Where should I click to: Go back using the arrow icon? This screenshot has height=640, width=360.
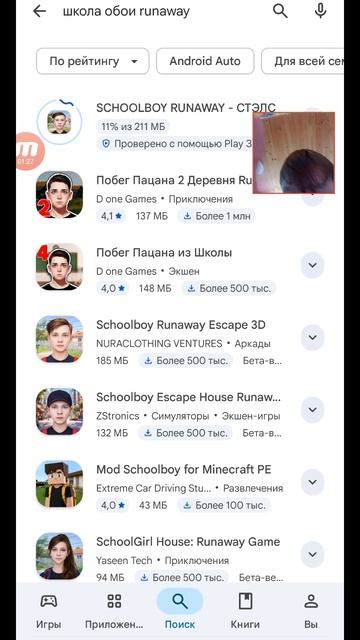click(40, 12)
